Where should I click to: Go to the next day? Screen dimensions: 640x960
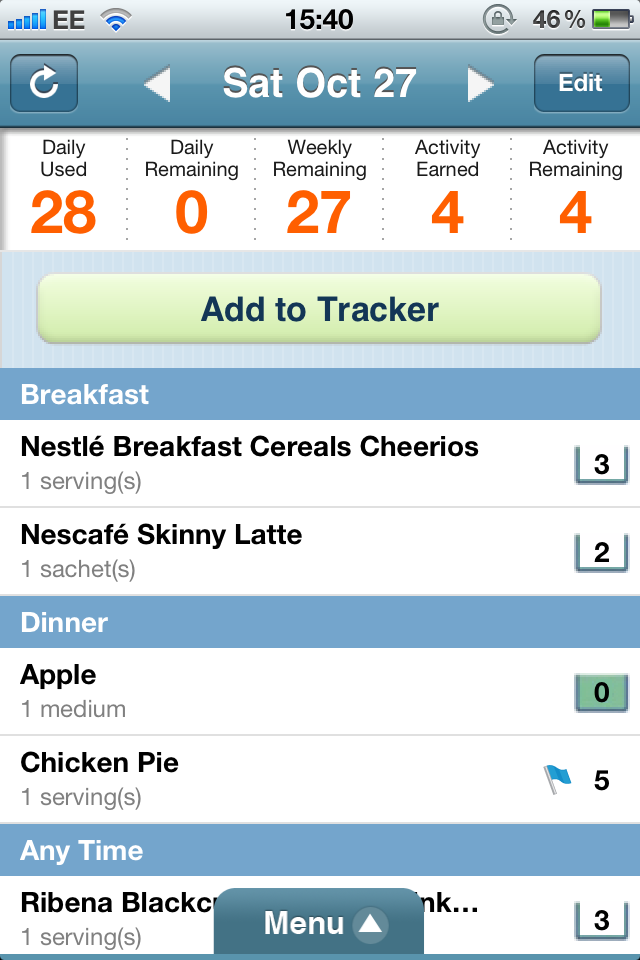click(481, 84)
